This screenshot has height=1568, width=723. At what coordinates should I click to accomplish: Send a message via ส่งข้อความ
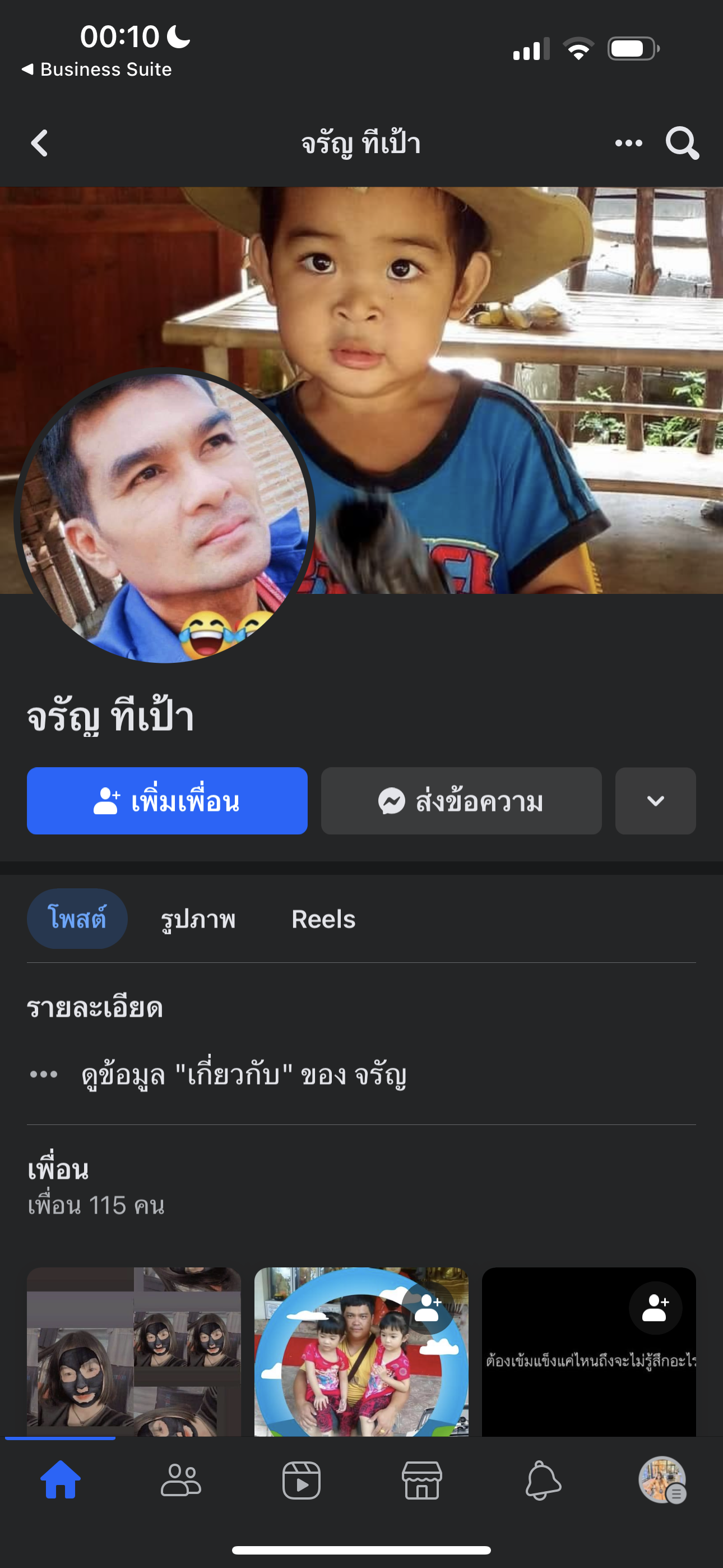point(461,800)
